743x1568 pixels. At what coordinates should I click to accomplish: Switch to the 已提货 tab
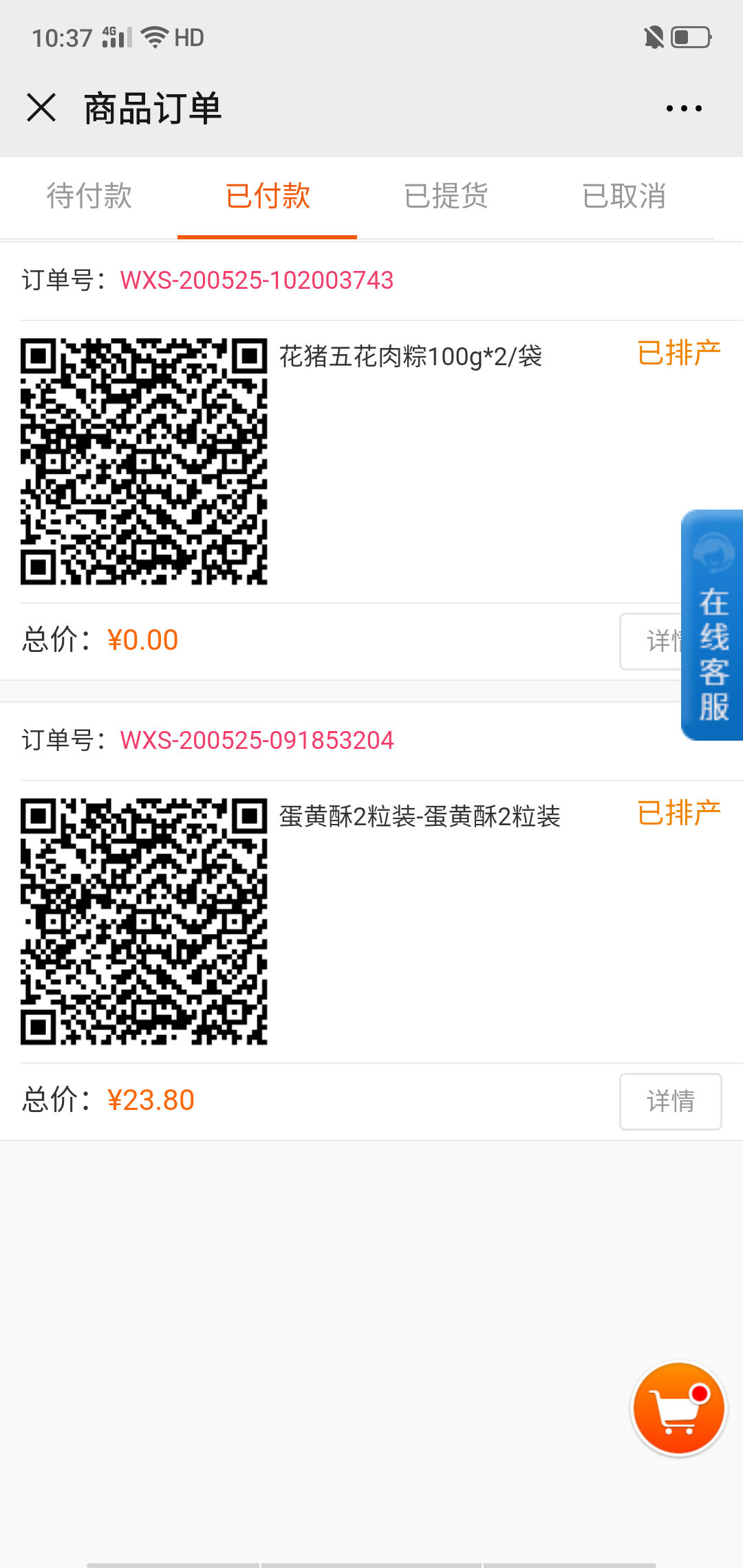(x=446, y=196)
